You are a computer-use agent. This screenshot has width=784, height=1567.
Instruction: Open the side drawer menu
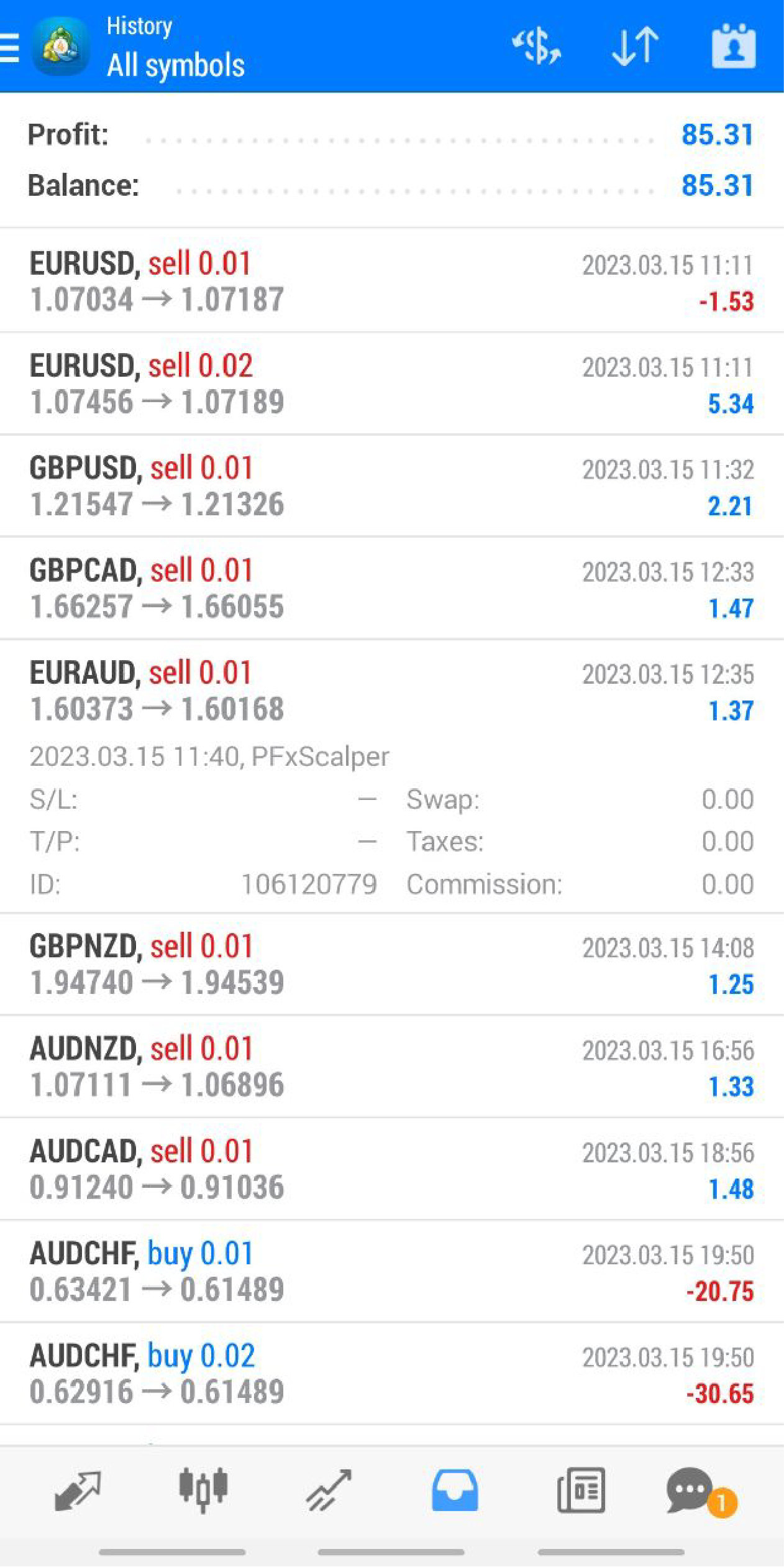[x=10, y=47]
